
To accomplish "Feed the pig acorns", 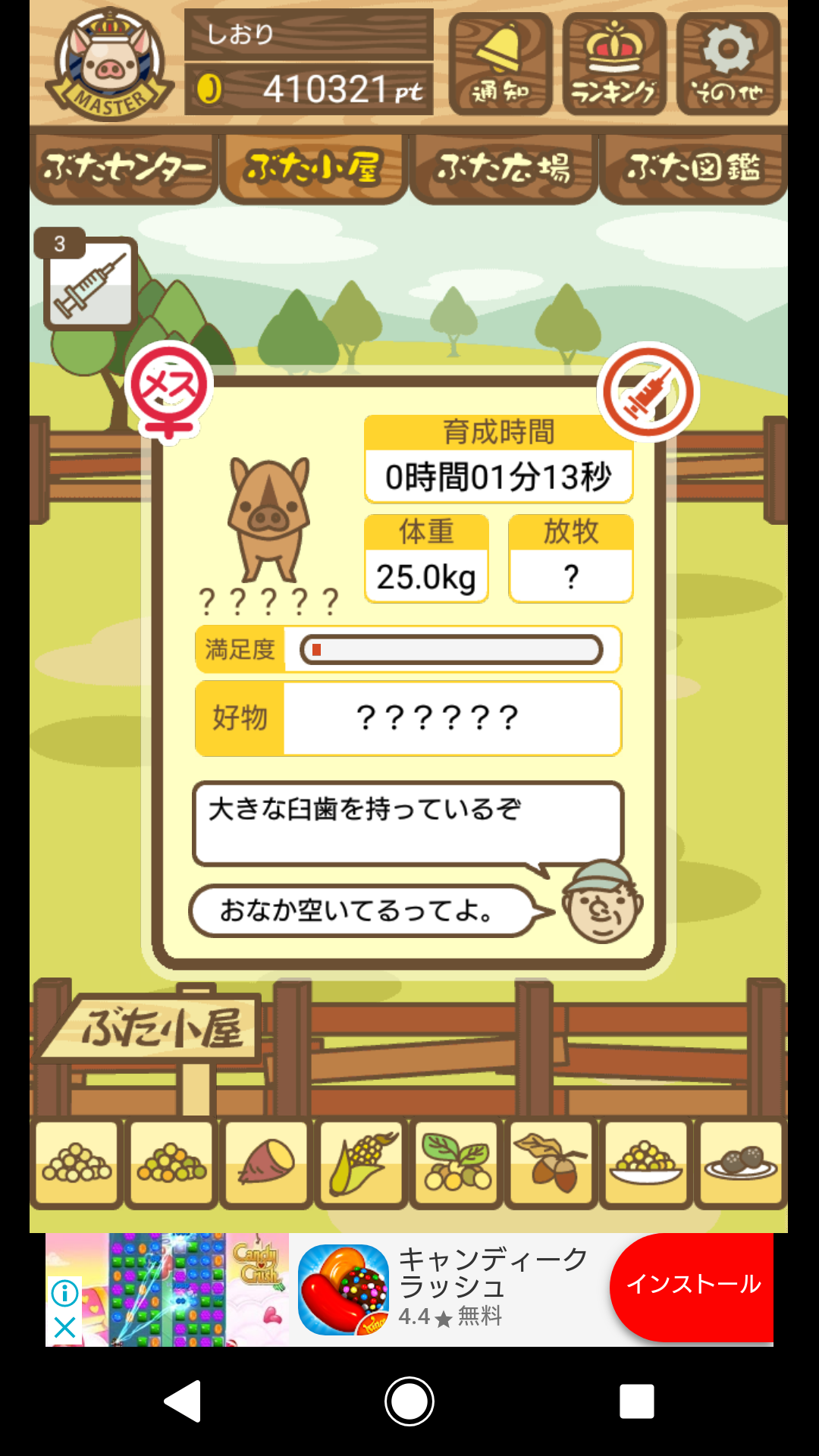I will pyautogui.click(x=551, y=1163).
